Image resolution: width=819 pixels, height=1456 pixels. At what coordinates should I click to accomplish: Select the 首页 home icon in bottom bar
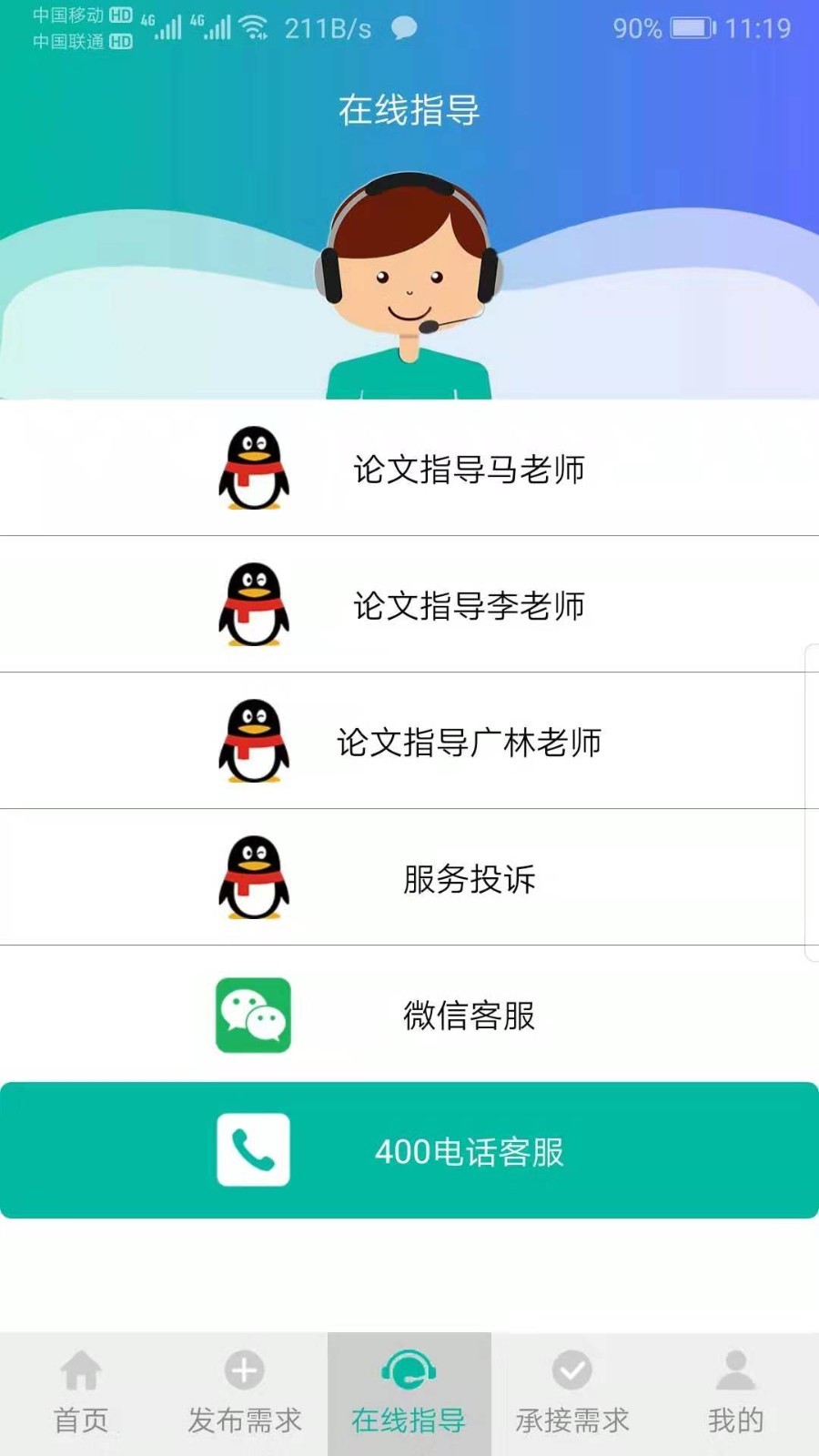[x=82, y=1370]
